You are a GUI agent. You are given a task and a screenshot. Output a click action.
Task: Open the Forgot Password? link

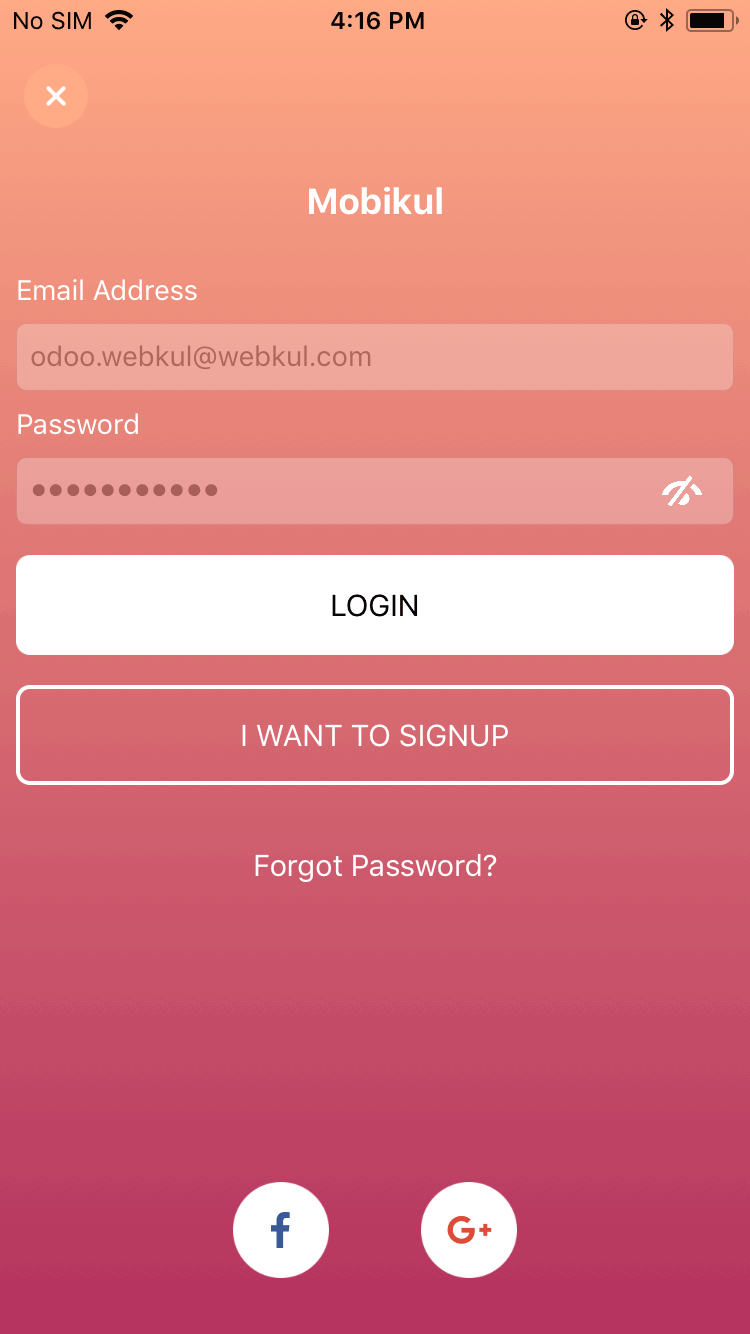click(374, 865)
